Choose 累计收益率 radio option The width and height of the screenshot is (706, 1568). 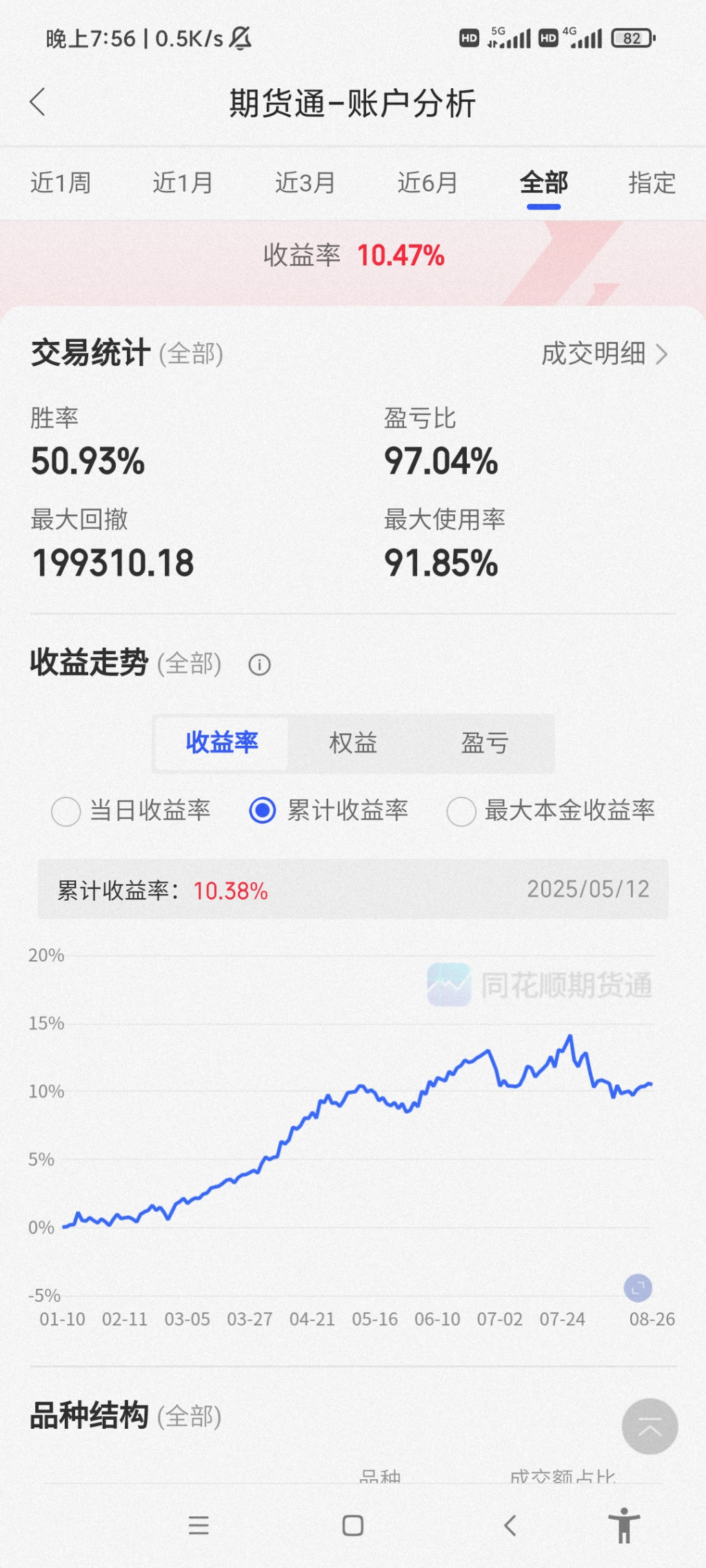coord(263,811)
